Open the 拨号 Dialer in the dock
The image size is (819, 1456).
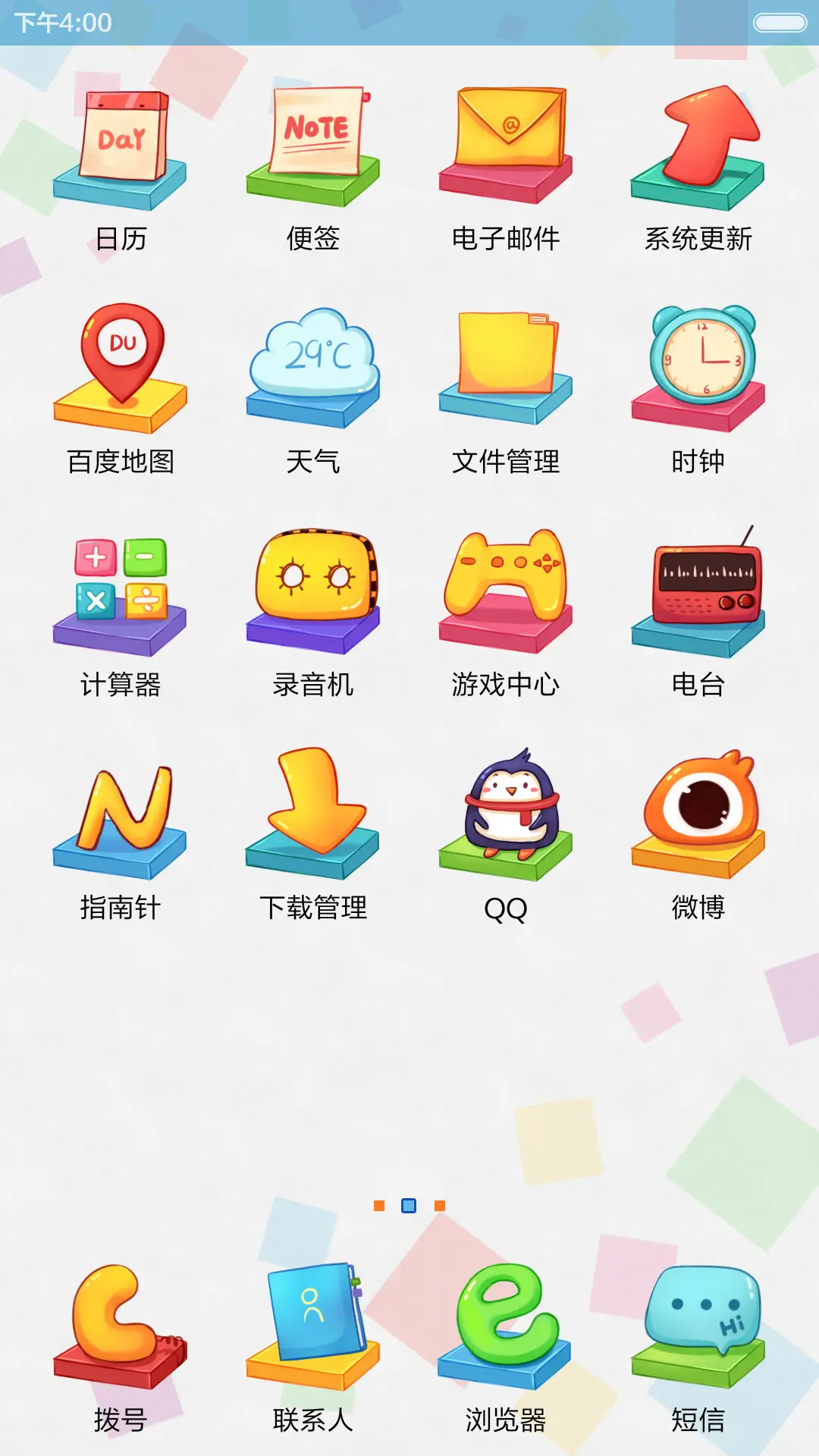121,1327
